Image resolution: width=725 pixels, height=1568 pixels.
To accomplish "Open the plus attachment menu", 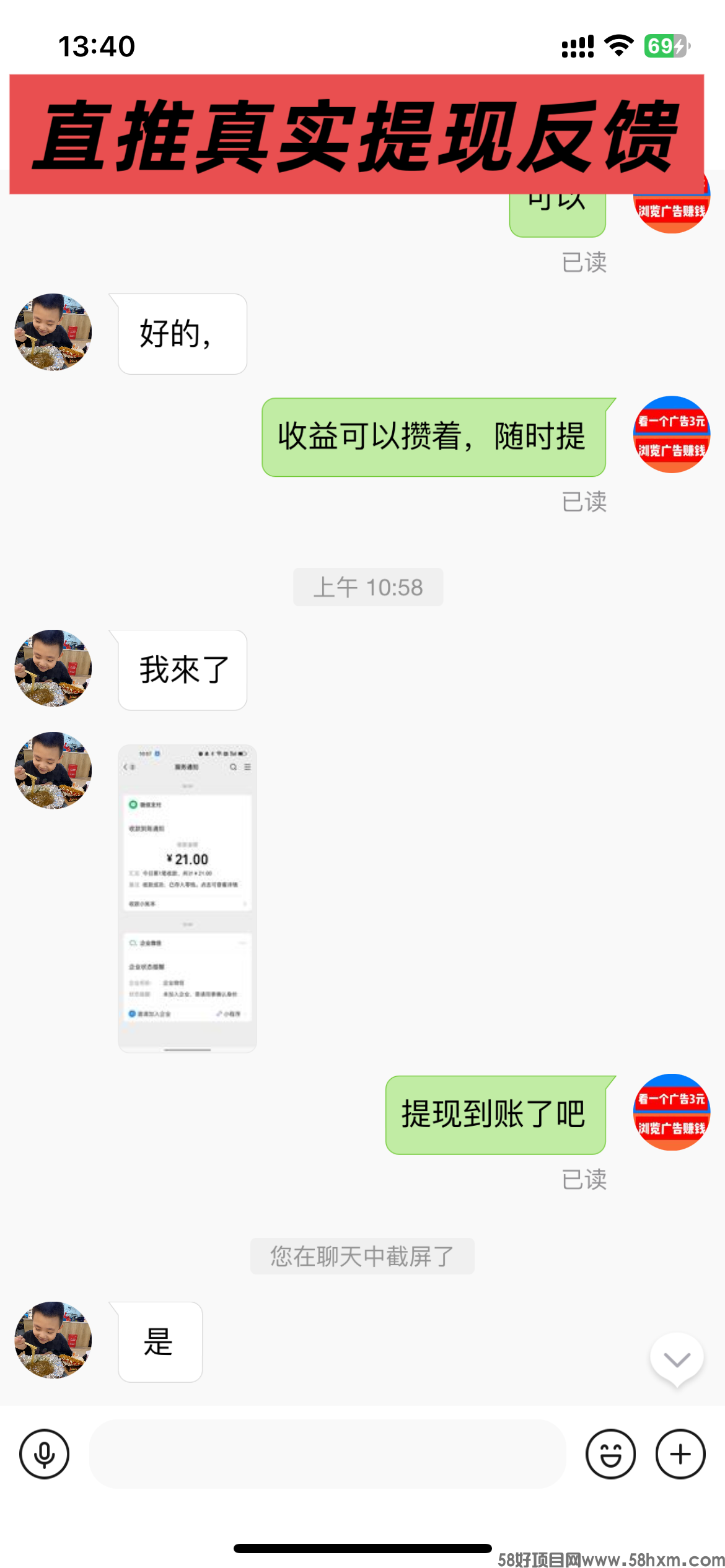I will [680, 1453].
